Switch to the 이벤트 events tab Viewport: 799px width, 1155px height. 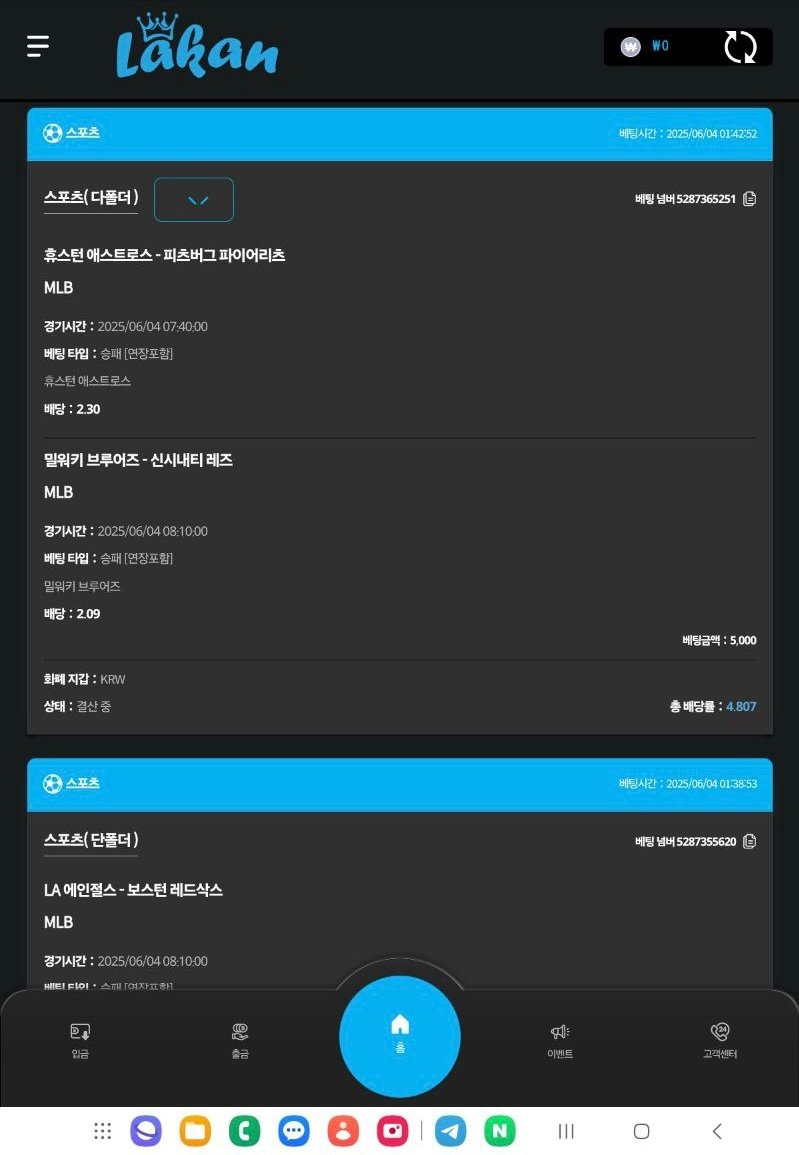[x=560, y=1040]
